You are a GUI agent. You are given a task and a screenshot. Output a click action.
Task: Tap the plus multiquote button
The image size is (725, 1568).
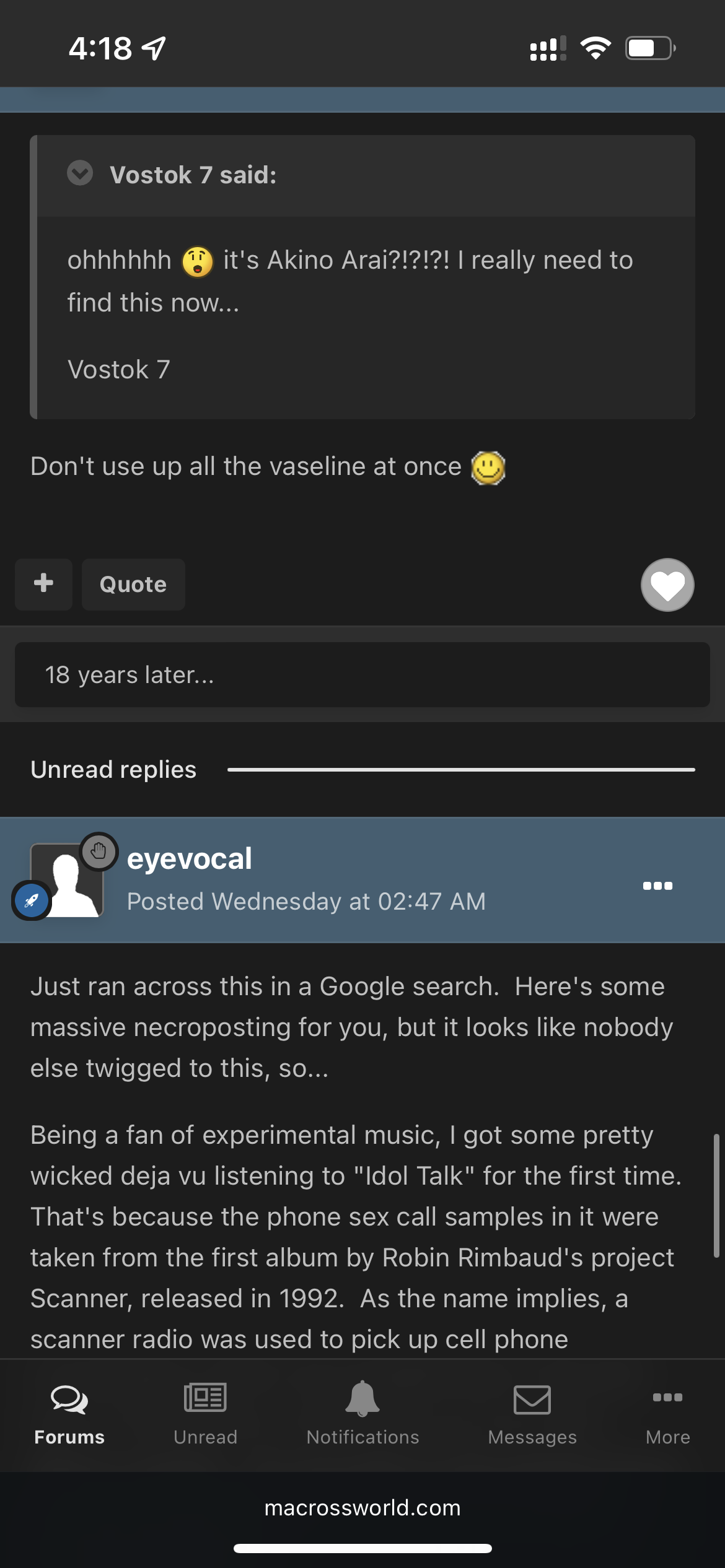[x=43, y=584]
